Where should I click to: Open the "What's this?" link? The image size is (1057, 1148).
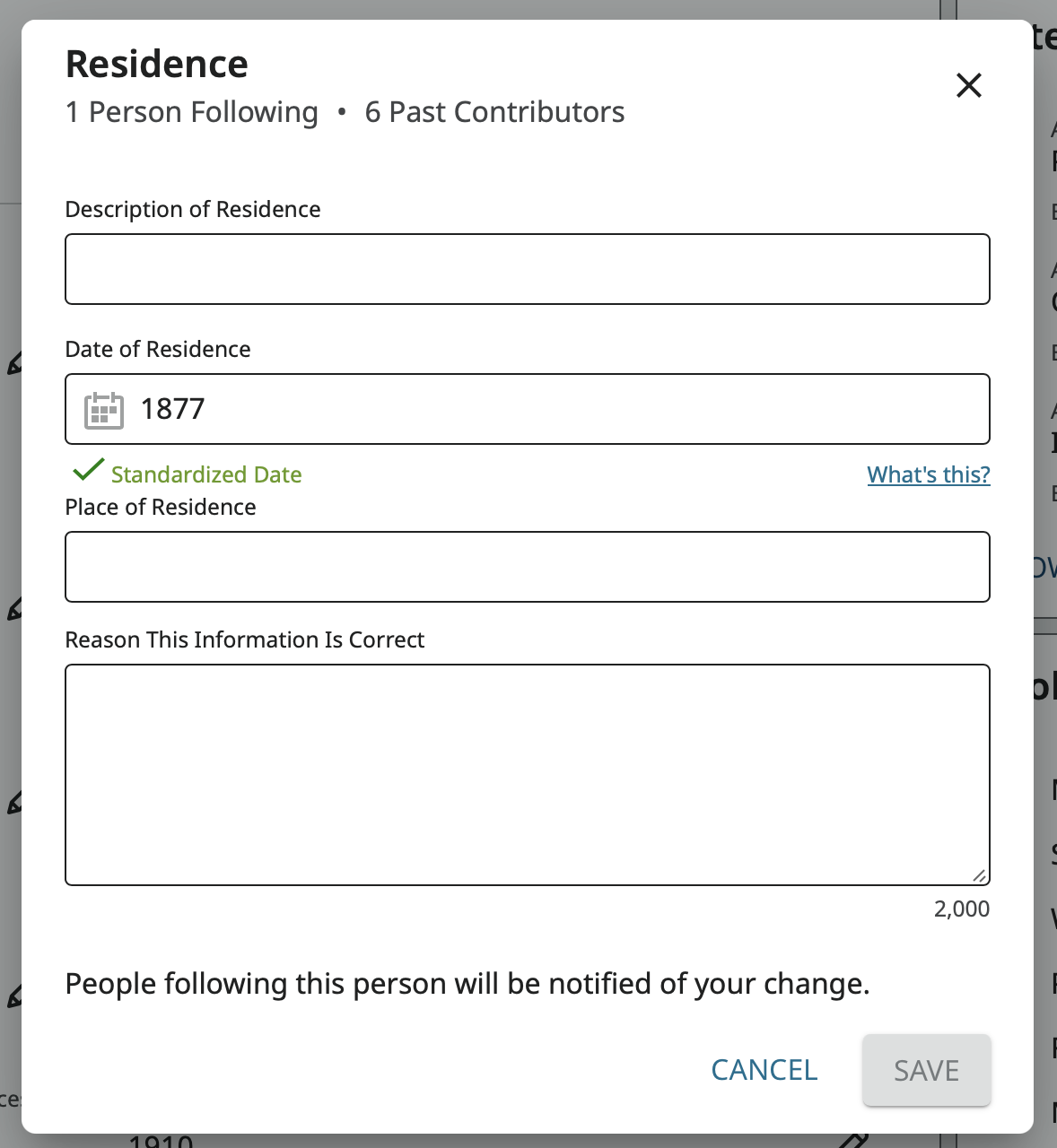[928, 474]
